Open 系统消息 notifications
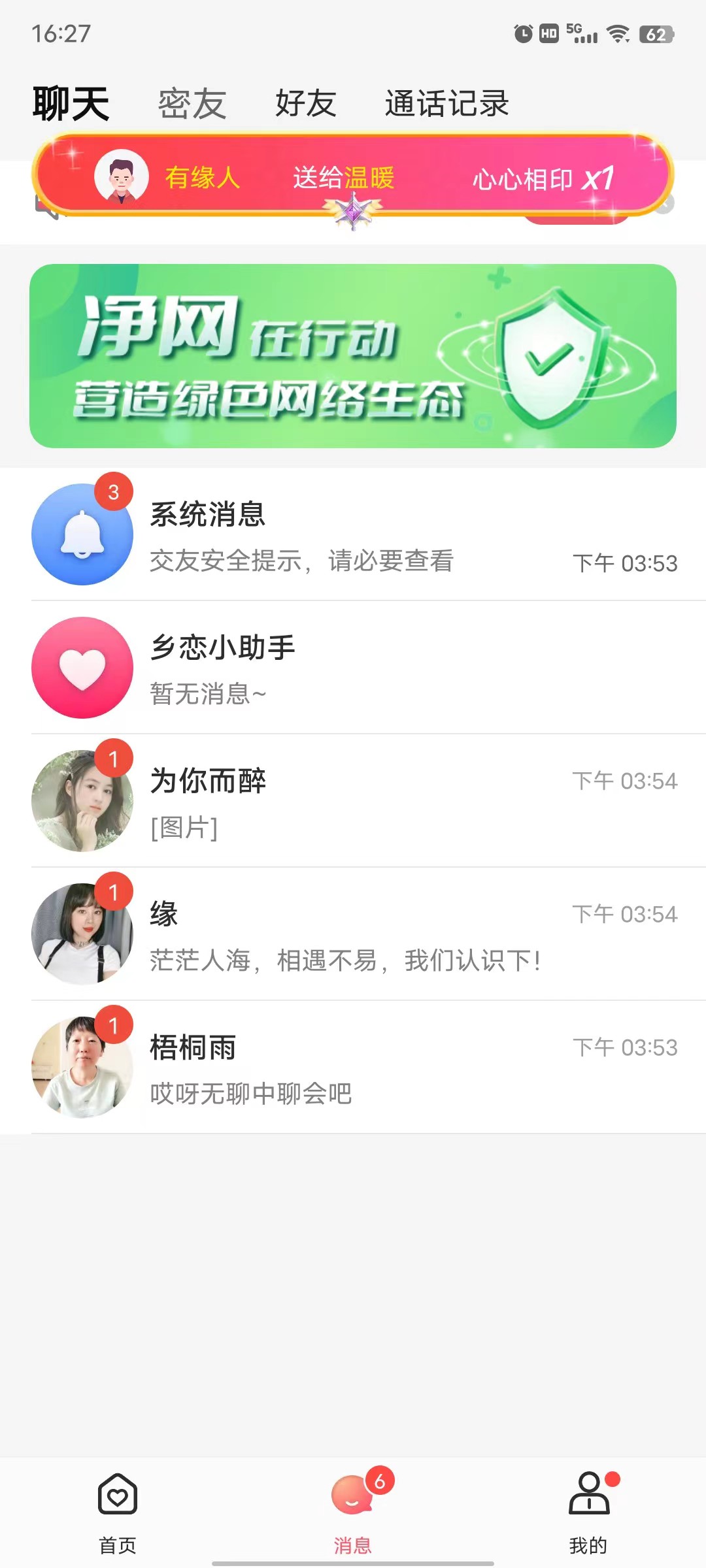The image size is (706, 1568). tap(353, 536)
